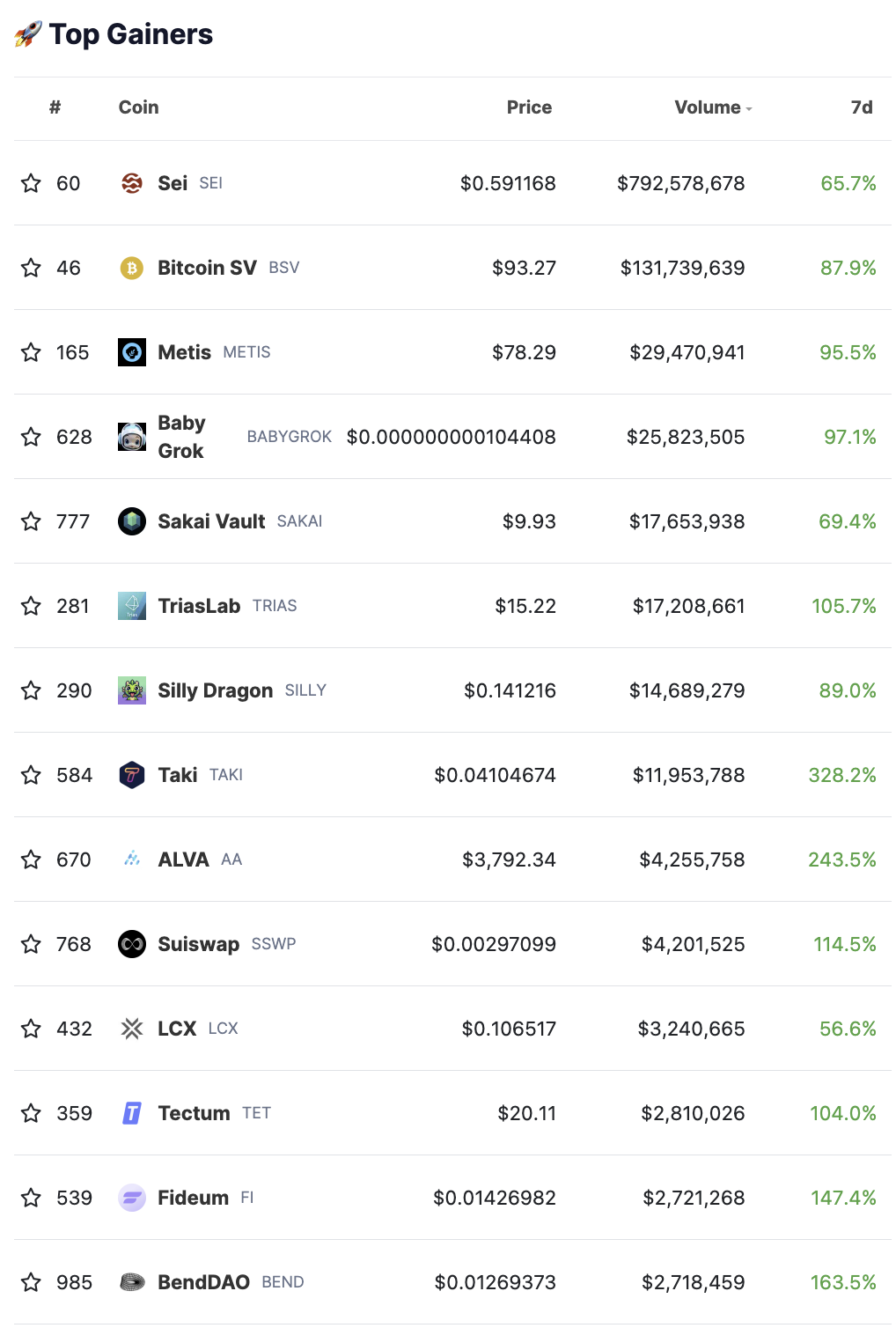Sort the table by 7d change
Viewport: 896px width, 1328px height.
(x=861, y=107)
